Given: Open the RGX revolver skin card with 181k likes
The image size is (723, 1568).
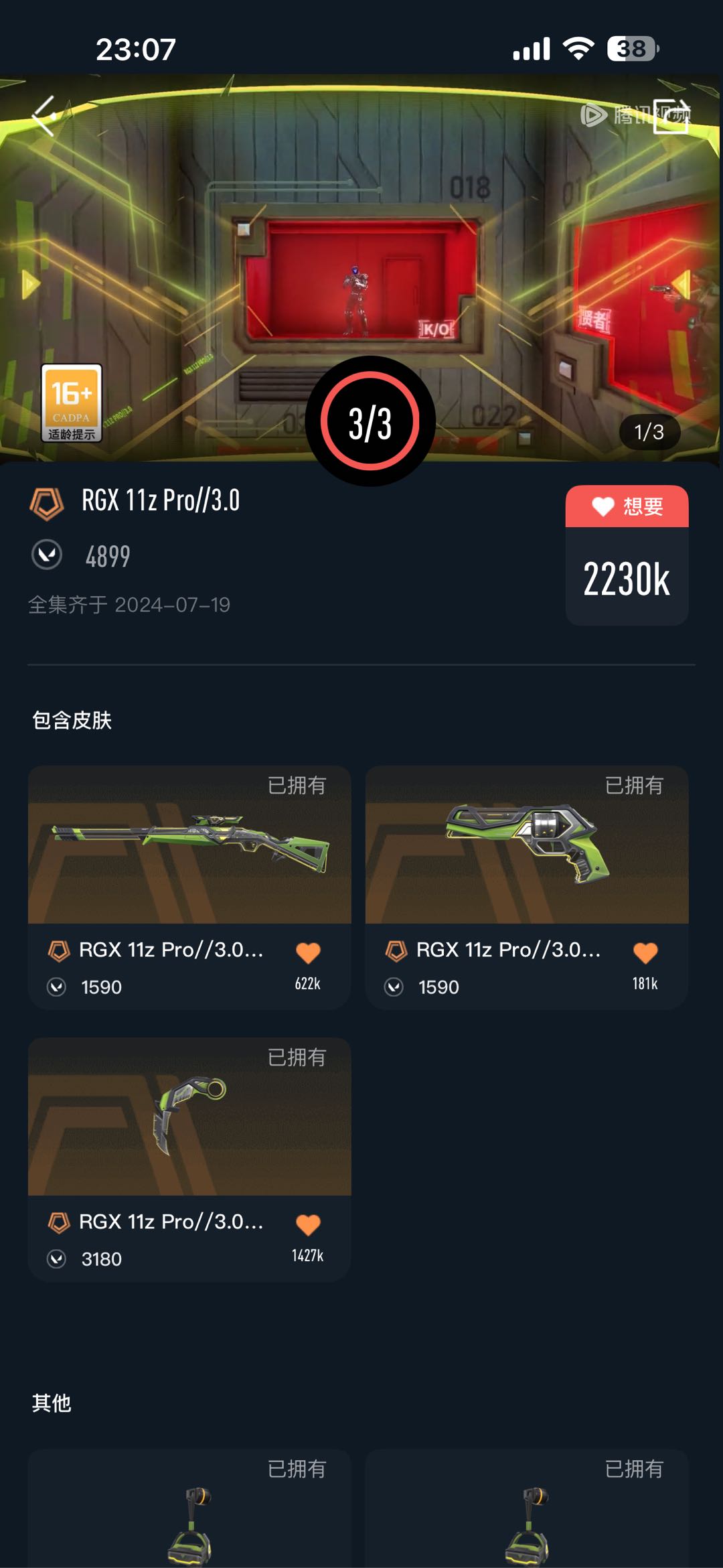Looking at the screenshot, I should pyautogui.click(x=527, y=887).
